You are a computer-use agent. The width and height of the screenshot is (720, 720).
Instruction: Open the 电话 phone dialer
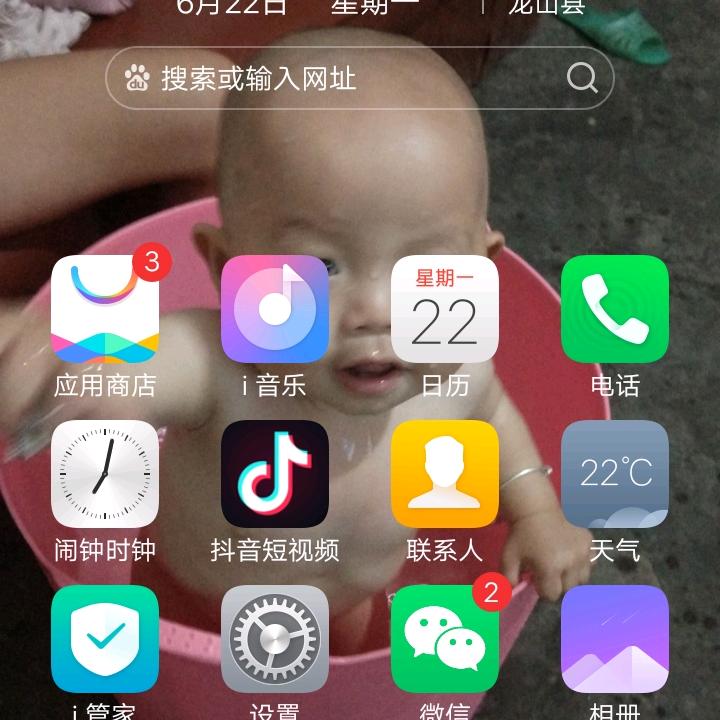pos(615,310)
